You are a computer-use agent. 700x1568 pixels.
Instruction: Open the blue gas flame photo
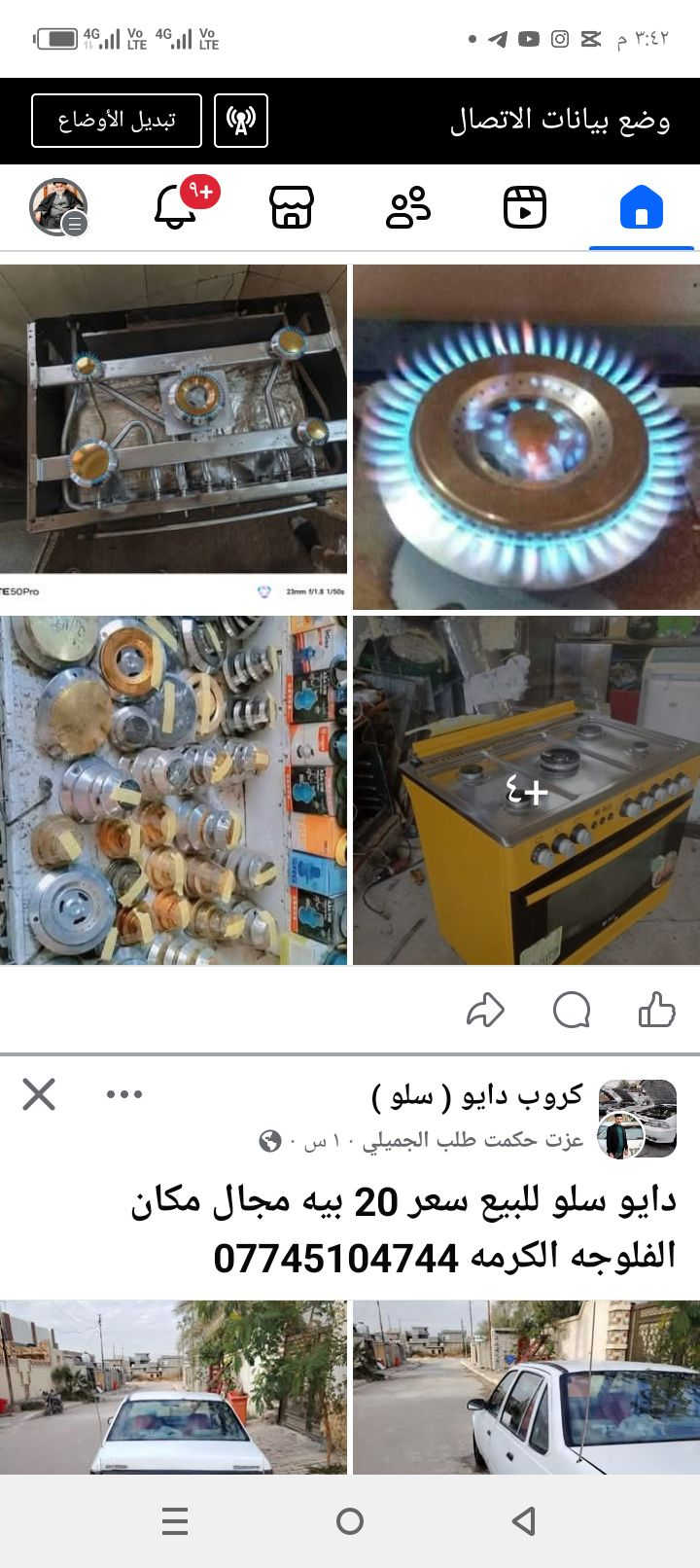tap(526, 436)
